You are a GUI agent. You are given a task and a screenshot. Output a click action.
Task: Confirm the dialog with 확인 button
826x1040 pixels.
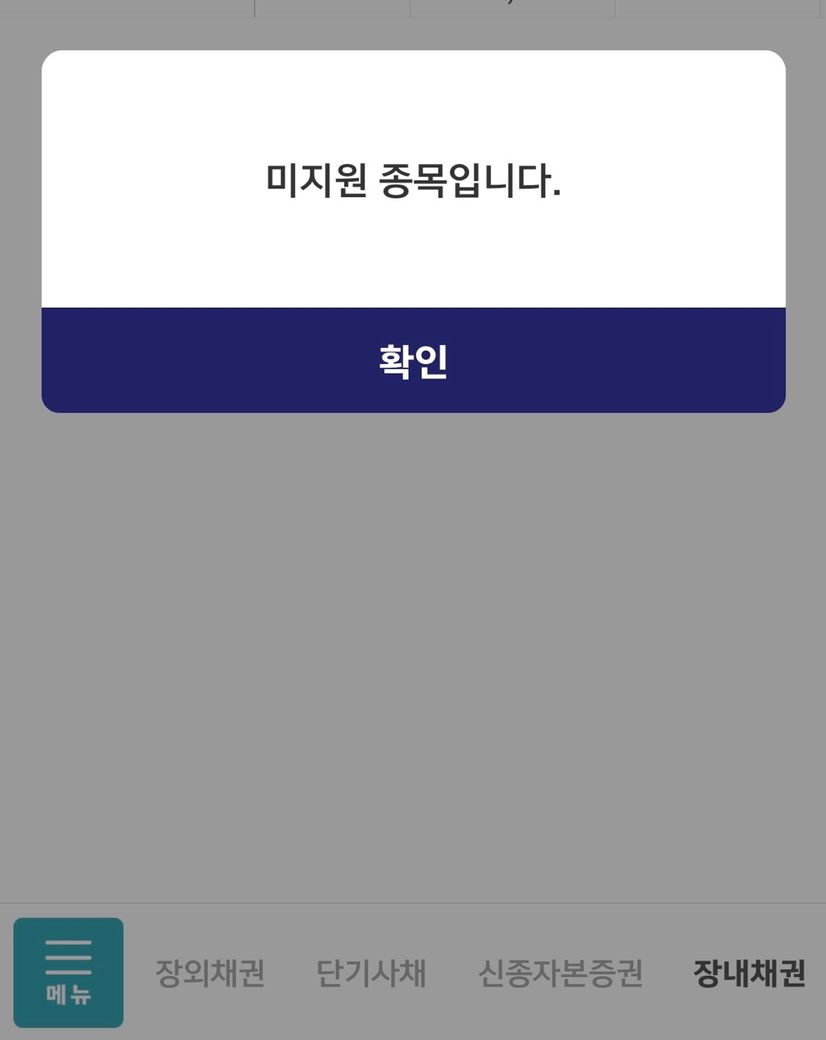[x=413, y=361]
